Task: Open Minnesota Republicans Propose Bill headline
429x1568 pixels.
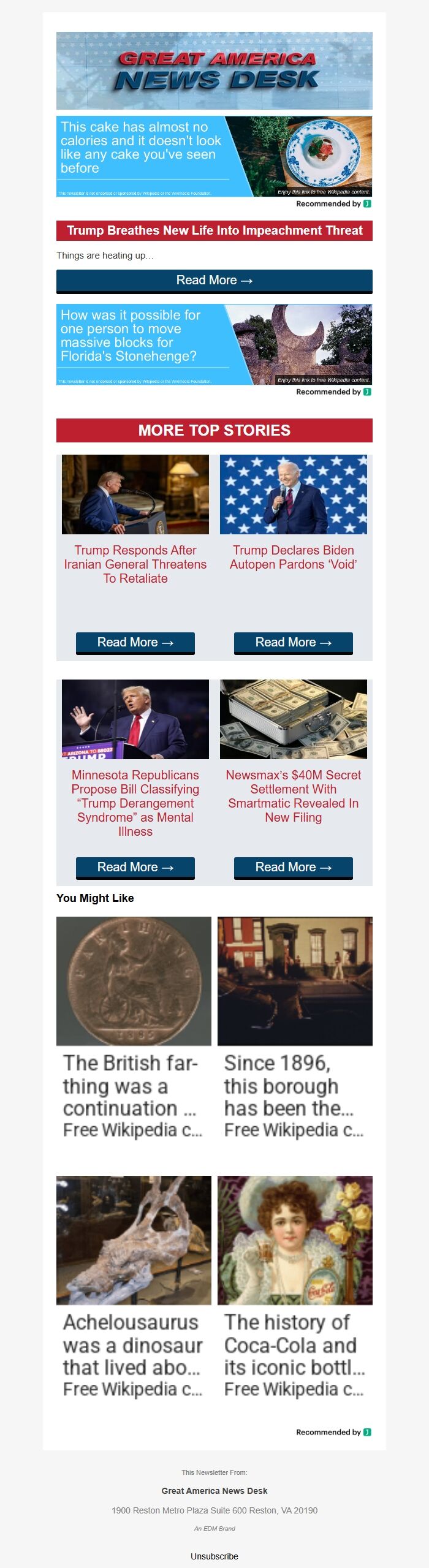Action: pos(135,803)
